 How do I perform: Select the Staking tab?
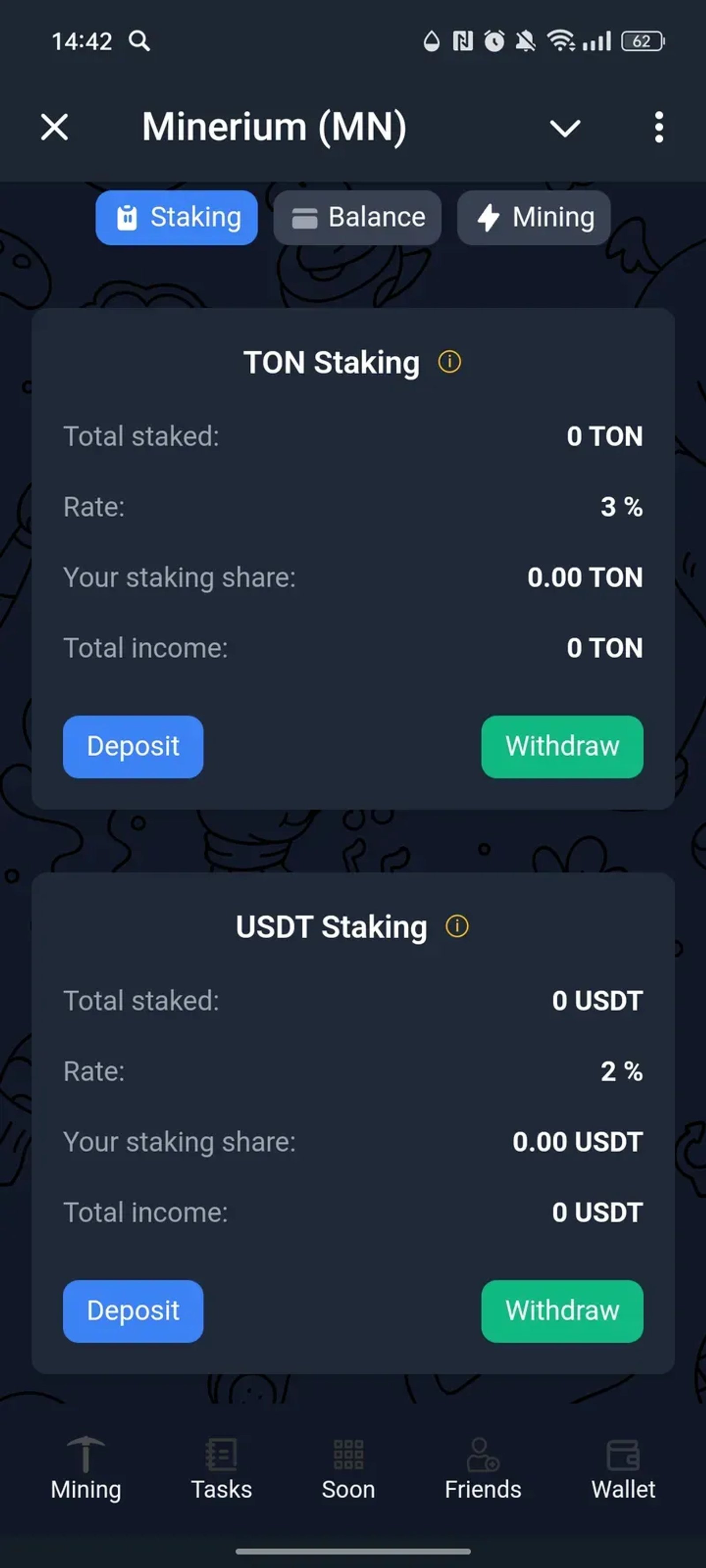pos(176,217)
